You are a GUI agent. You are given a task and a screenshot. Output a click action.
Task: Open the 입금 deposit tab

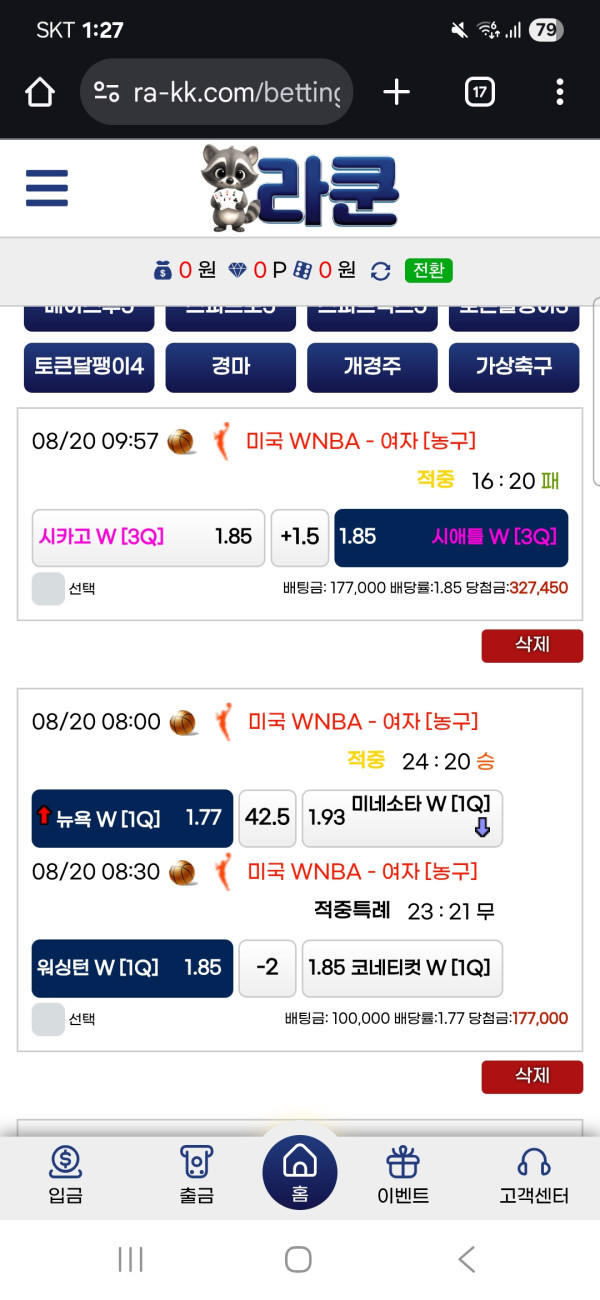point(65,1176)
